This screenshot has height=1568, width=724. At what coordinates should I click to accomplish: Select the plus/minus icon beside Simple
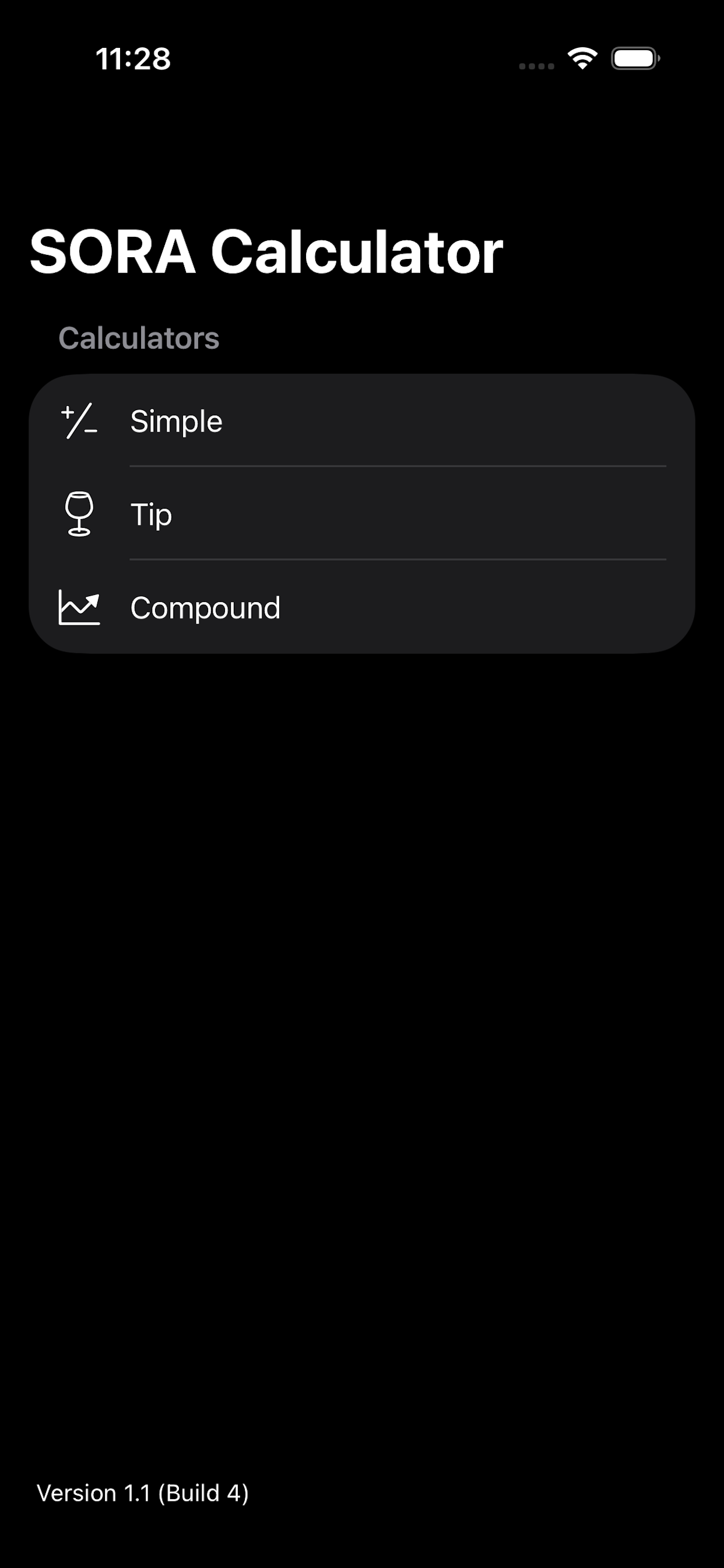click(79, 421)
